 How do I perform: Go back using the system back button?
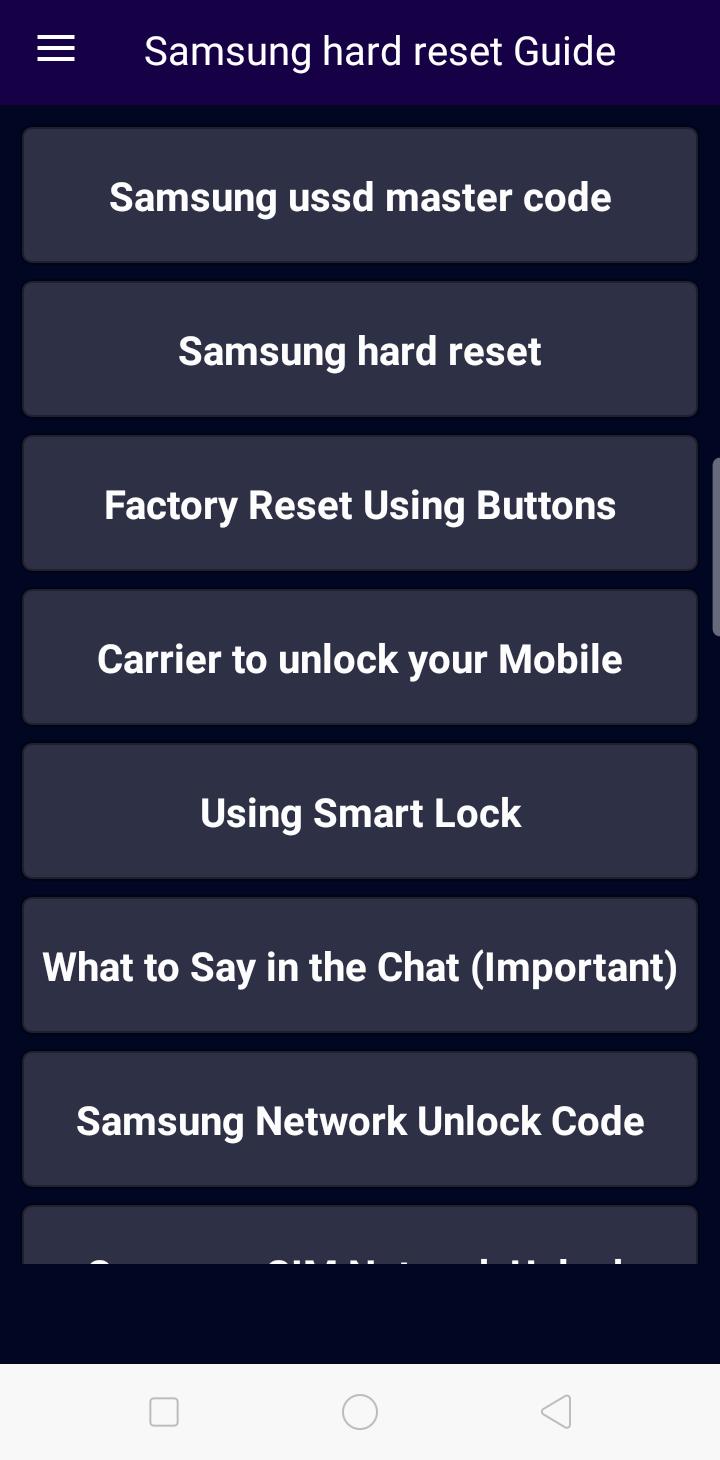point(556,1412)
